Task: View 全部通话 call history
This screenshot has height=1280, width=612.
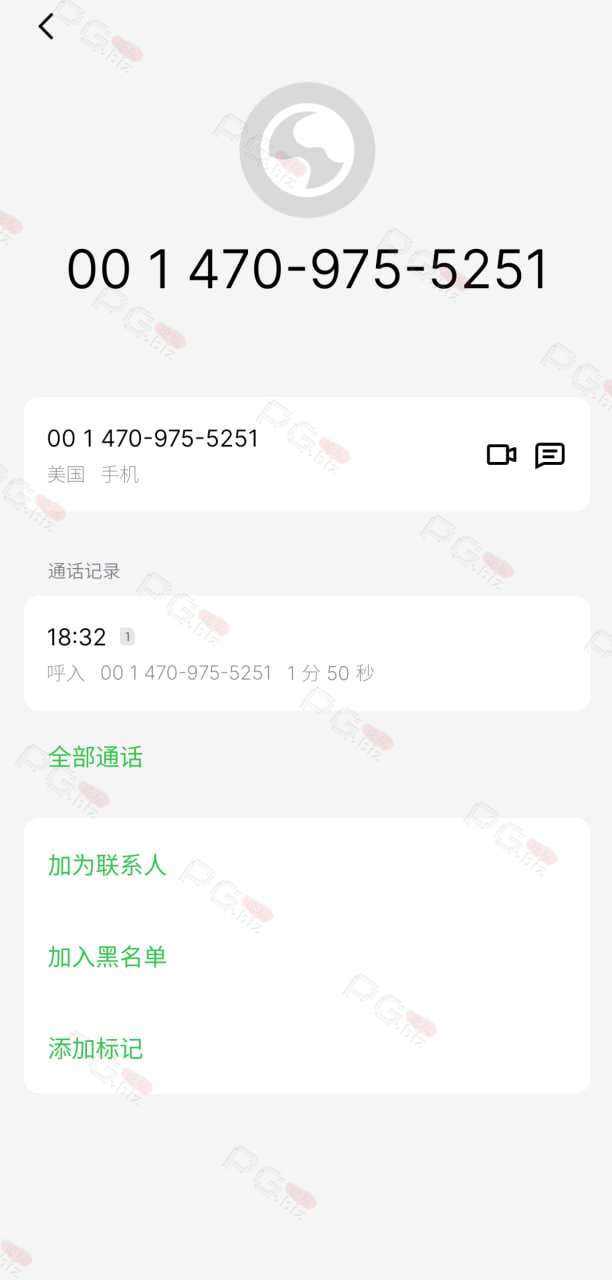Action: [96, 757]
